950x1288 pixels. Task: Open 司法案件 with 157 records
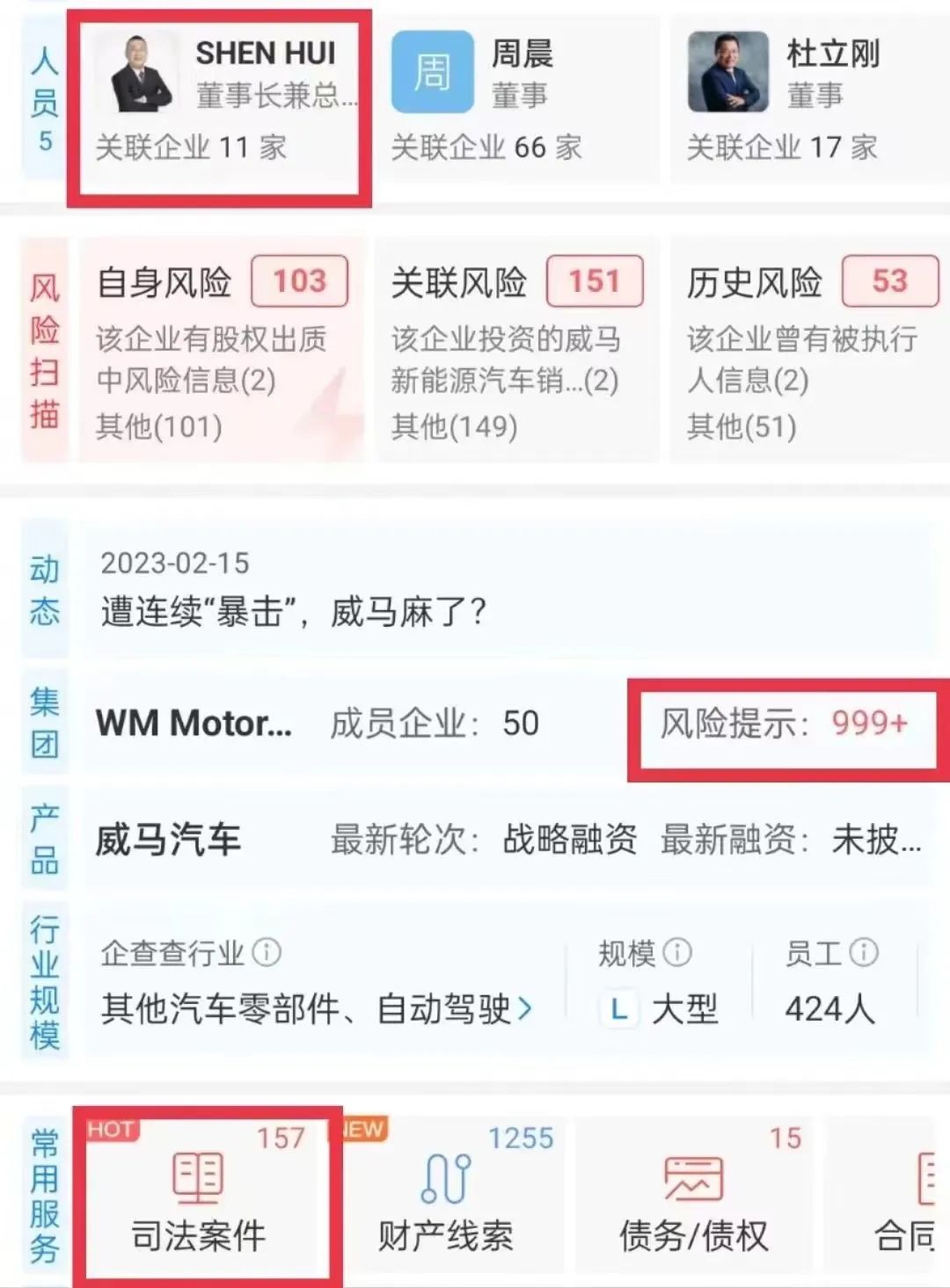click(199, 1196)
